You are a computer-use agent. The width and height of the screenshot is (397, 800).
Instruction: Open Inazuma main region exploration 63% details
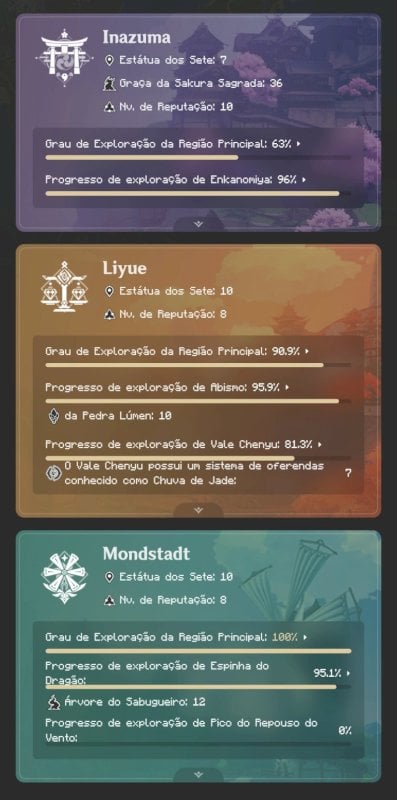pos(173,144)
